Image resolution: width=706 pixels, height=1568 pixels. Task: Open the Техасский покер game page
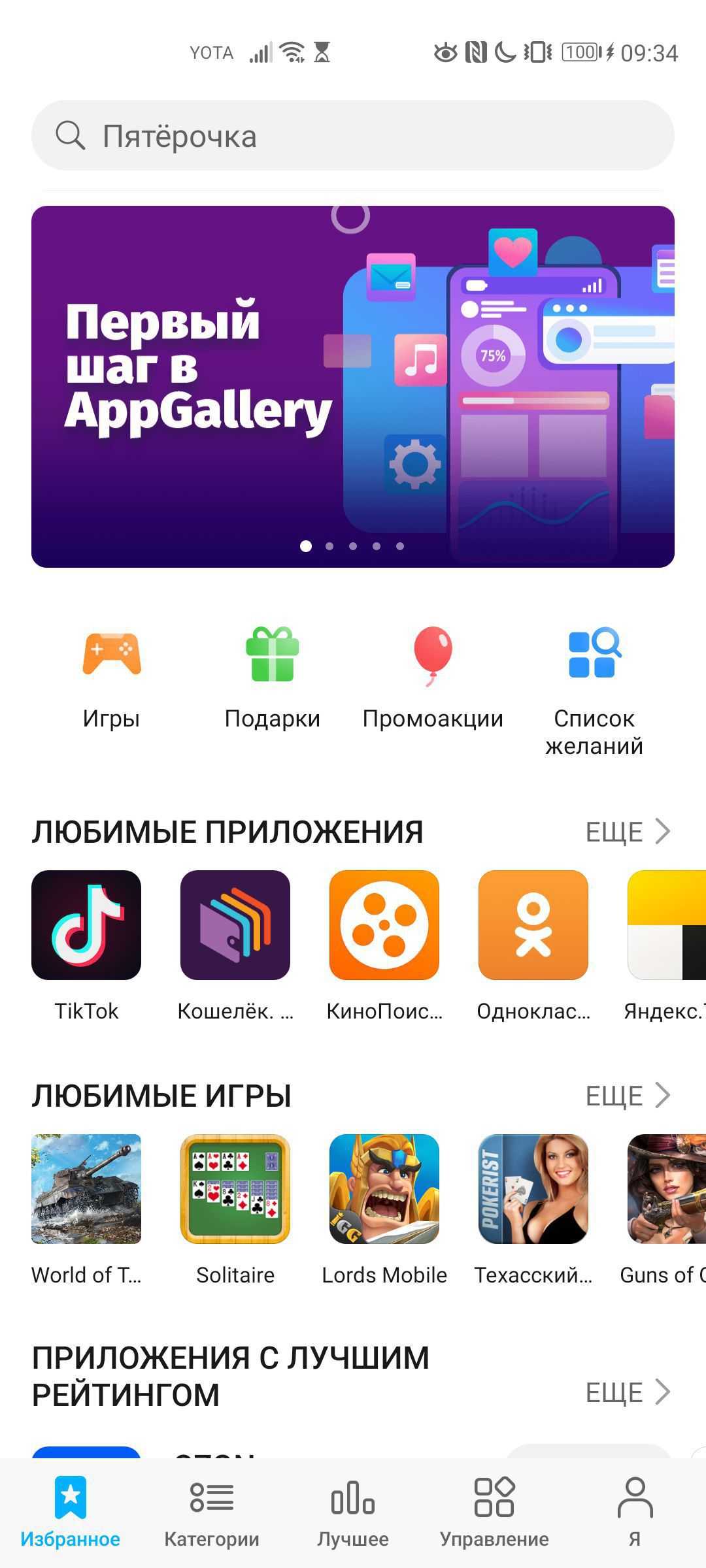[x=533, y=1189]
